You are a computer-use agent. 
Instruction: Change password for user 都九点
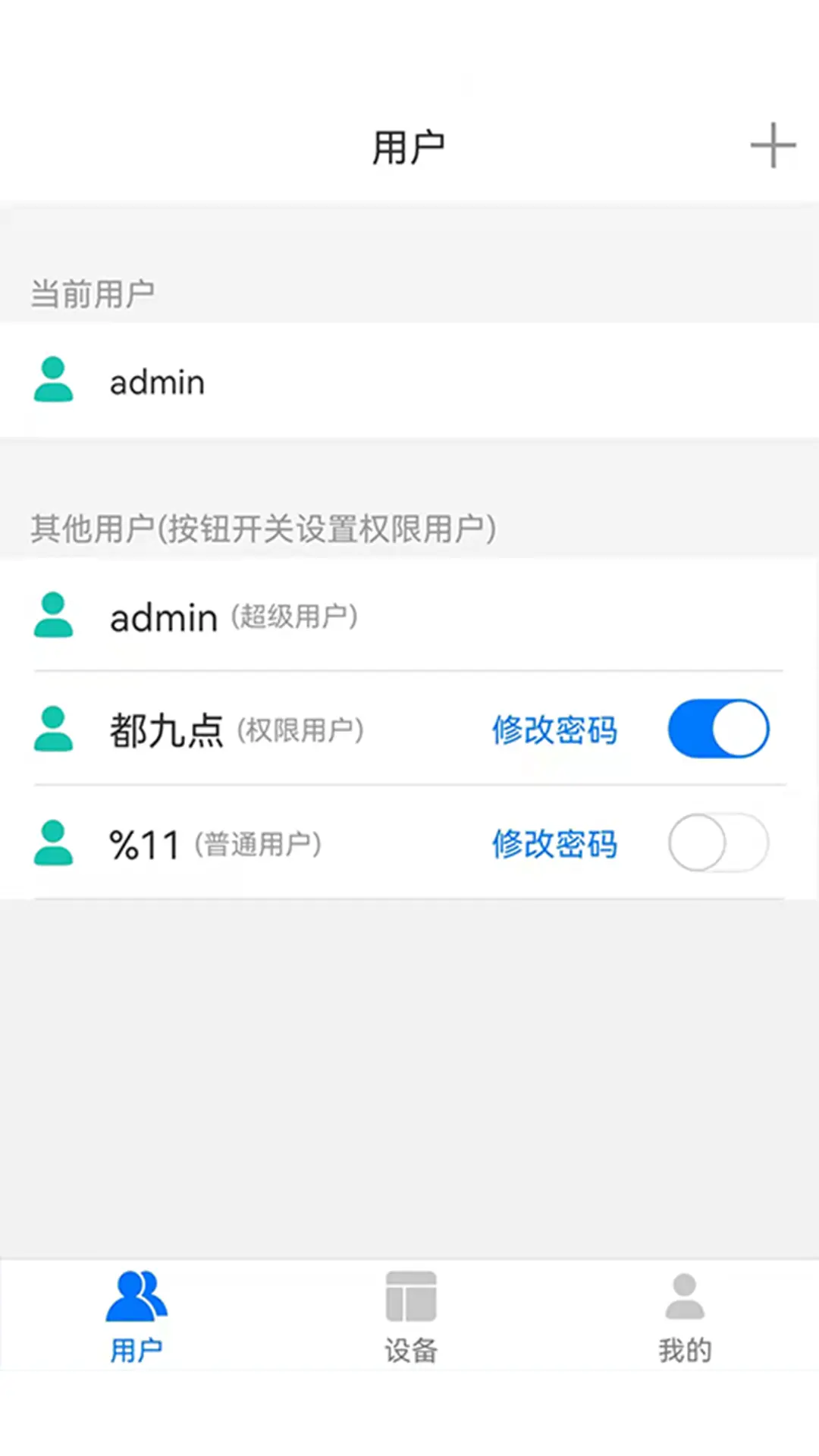tap(554, 730)
